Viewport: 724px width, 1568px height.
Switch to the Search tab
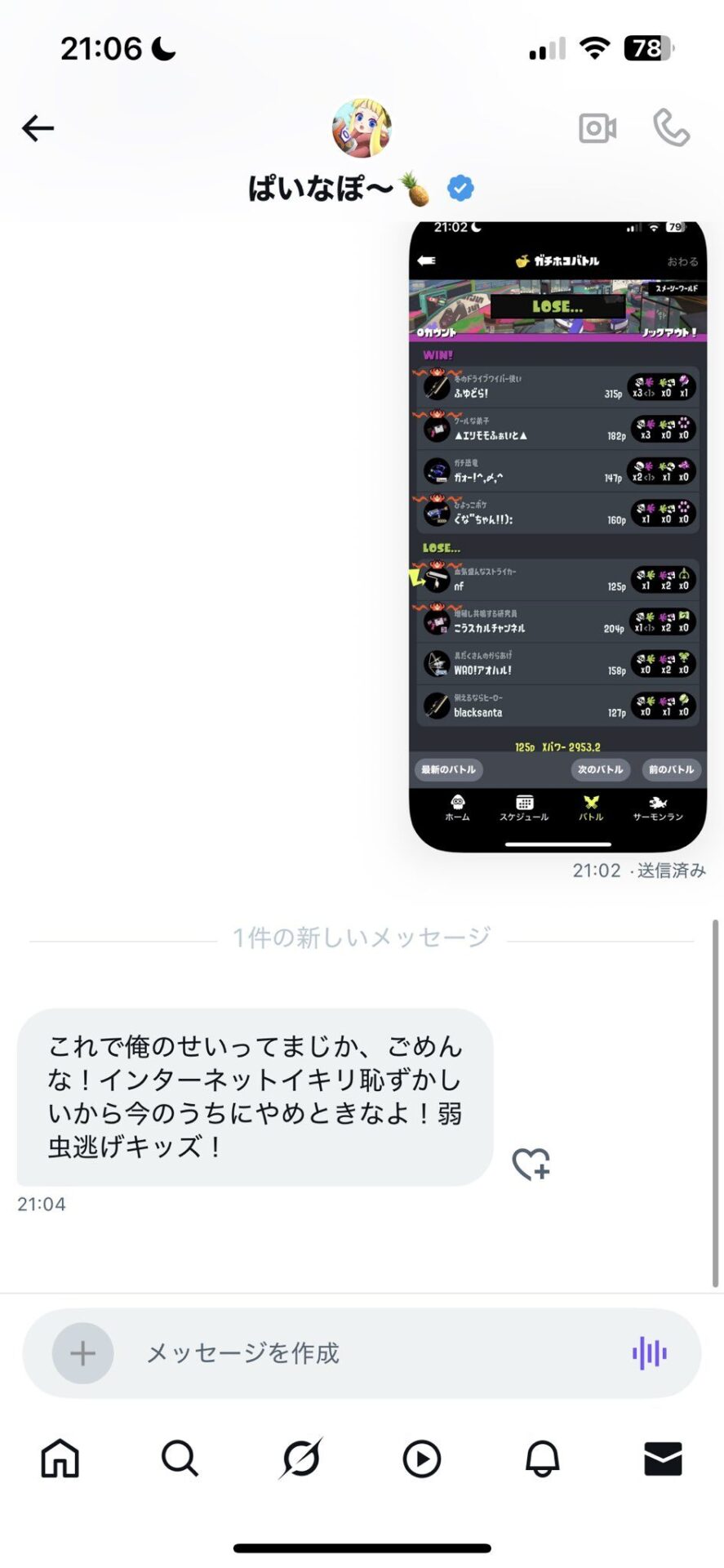point(180,1458)
